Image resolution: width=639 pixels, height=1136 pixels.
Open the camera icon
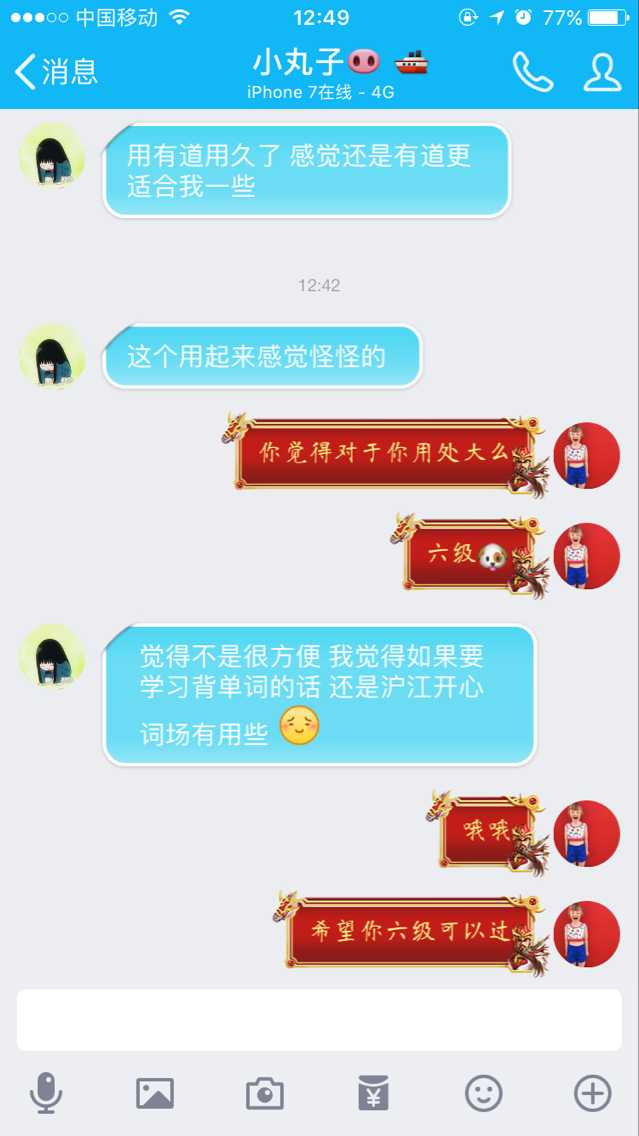[x=264, y=1093]
